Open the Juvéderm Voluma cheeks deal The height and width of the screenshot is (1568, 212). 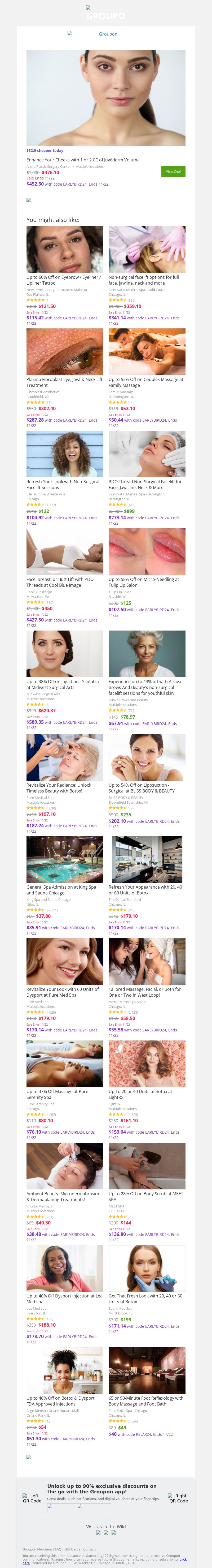(83, 160)
